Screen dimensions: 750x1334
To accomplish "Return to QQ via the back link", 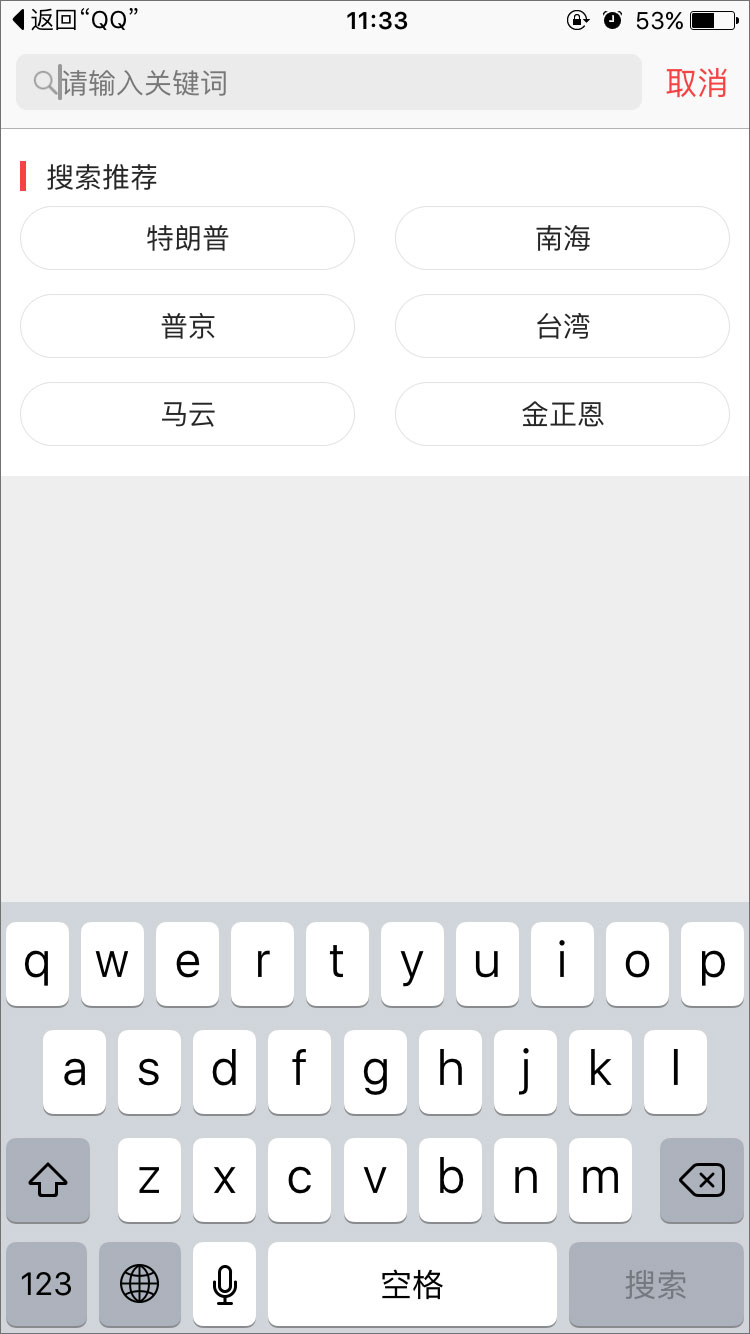I will 75,20.
